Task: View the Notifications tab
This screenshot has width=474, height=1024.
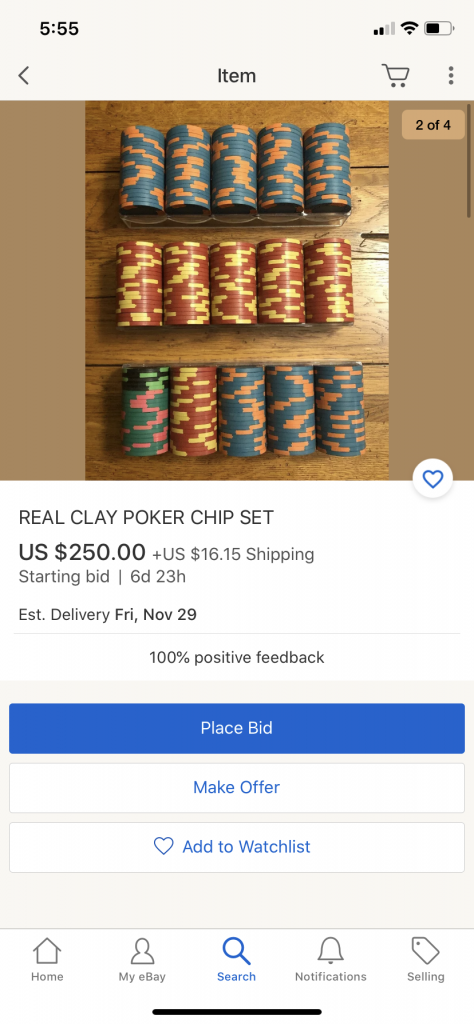Action: pos(331,960)
